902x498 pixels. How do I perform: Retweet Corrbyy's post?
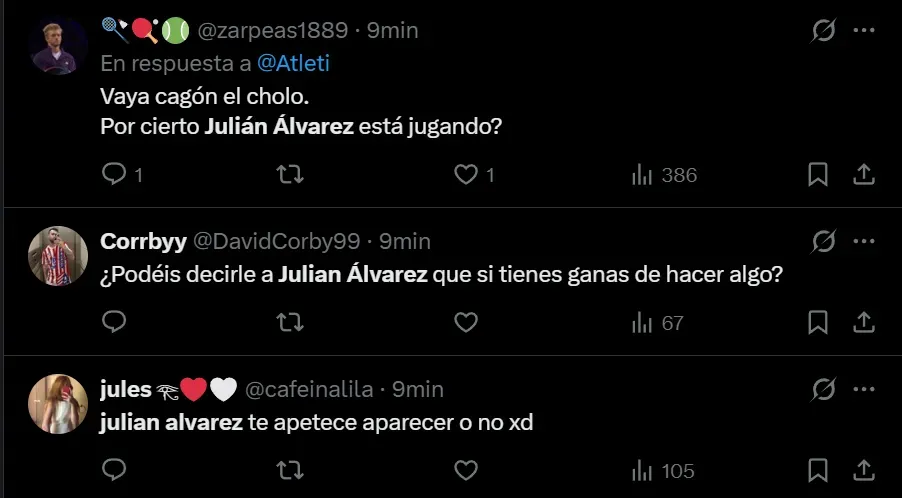pyautogui.click(x=289, y=323)
